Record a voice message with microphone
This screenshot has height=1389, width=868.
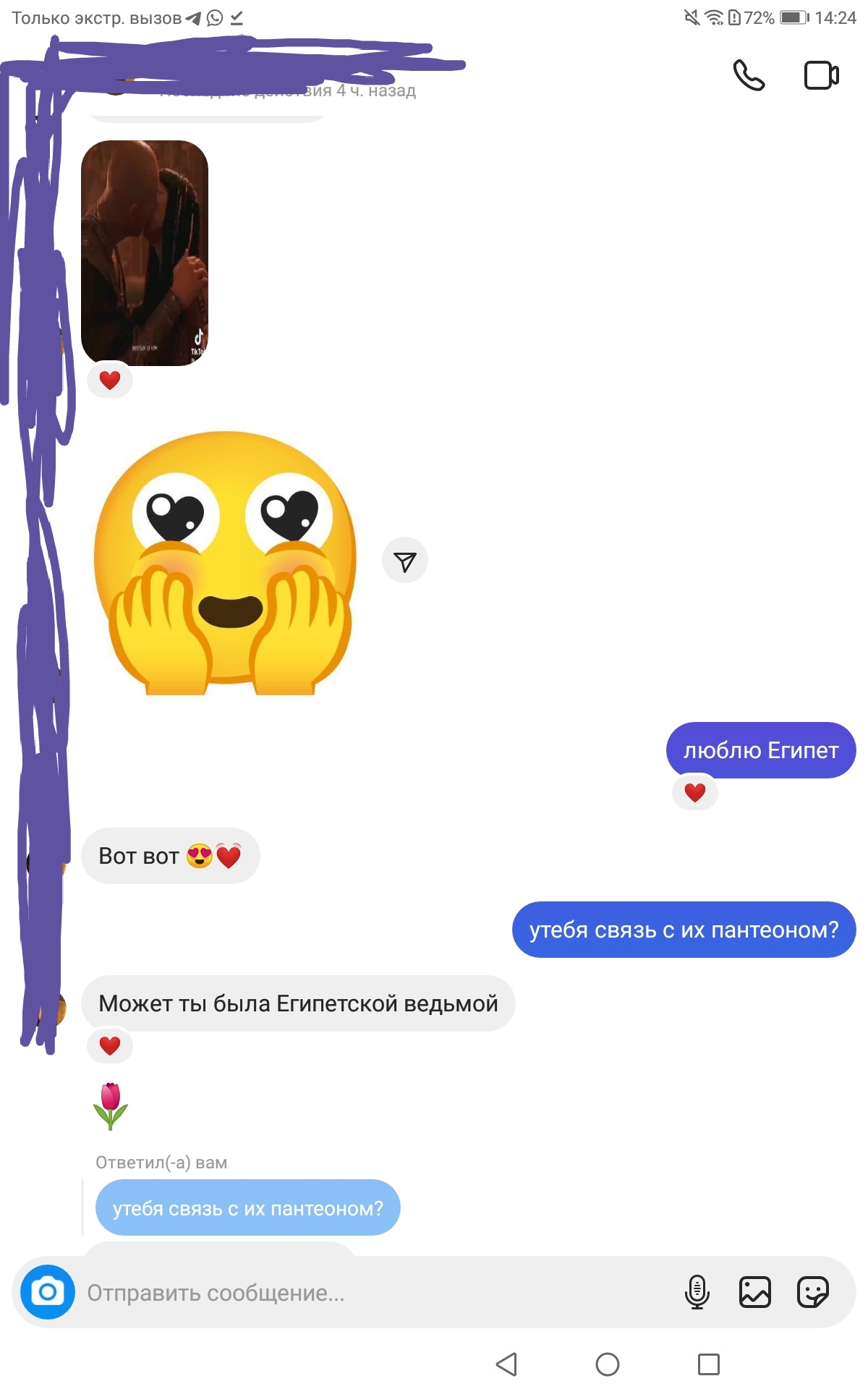(697, 1291)
